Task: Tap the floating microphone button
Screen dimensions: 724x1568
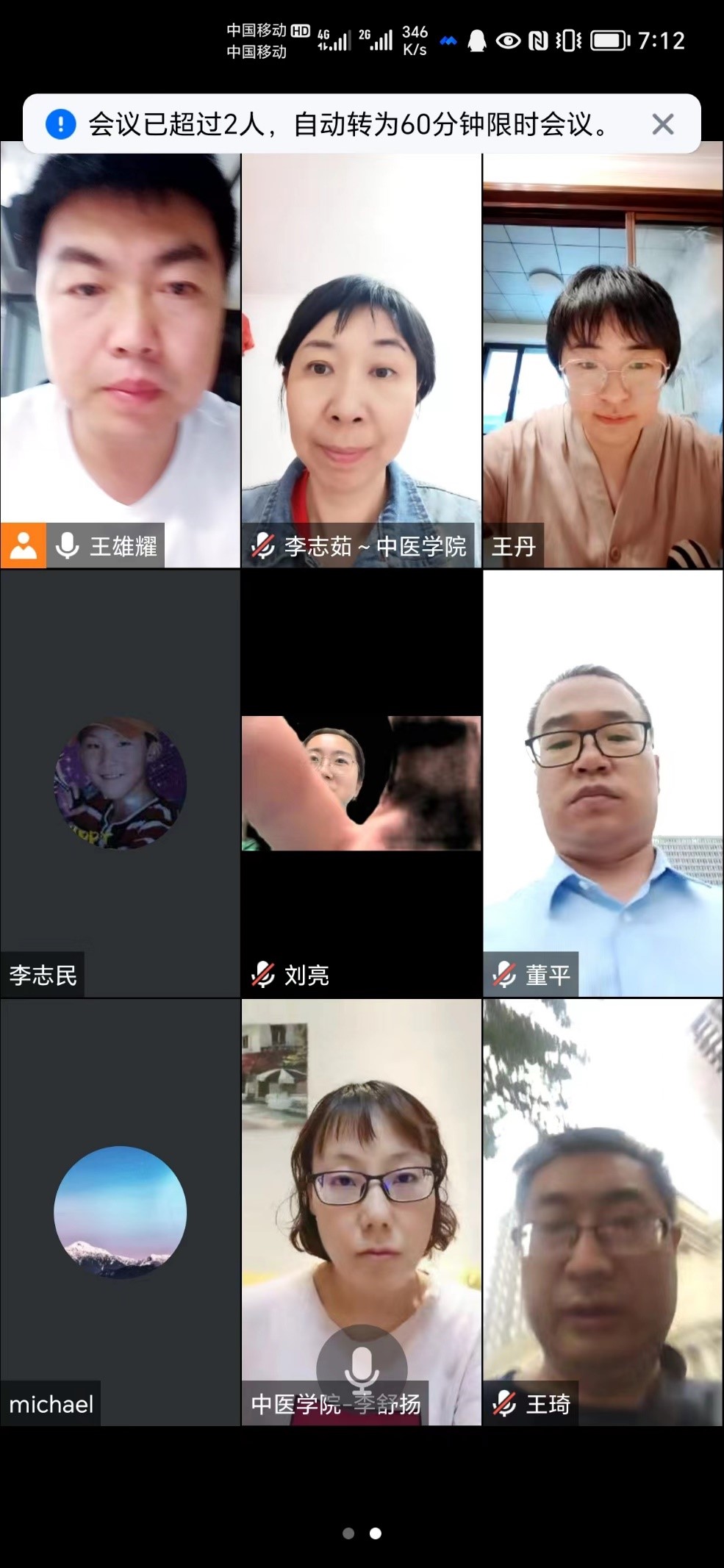Action: click(362, 1369)
